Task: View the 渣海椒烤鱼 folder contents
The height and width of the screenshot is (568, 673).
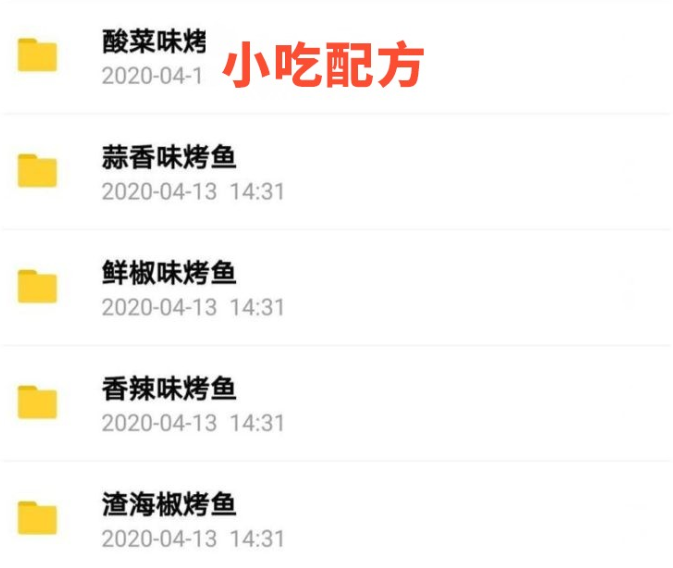Action: pos(169,504)
